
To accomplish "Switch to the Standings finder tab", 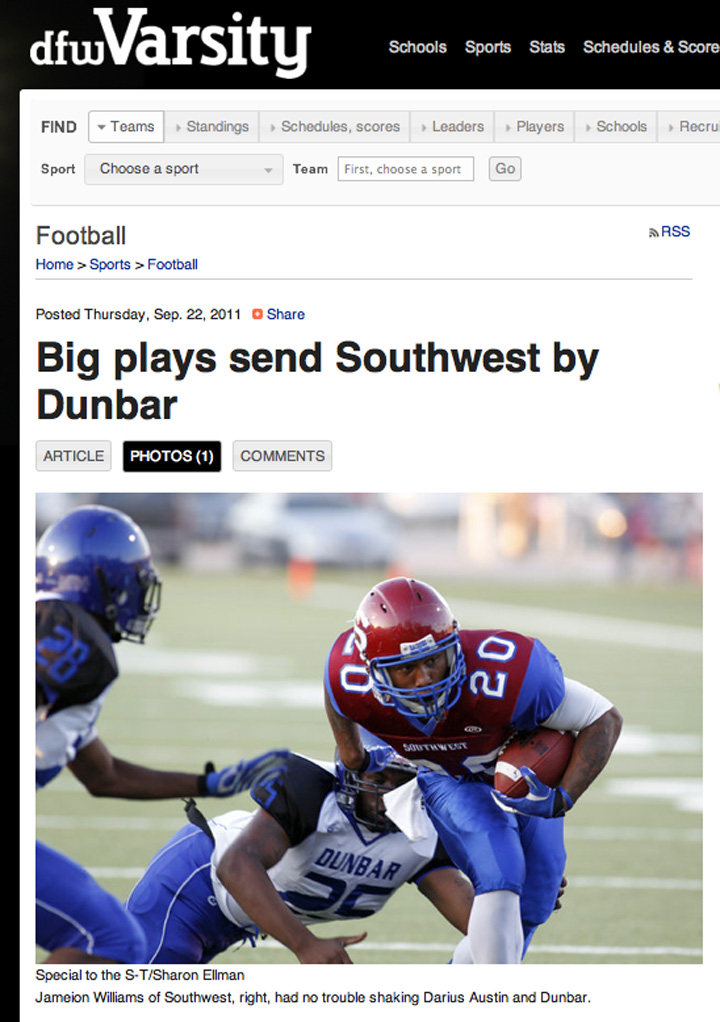I will 212,126.
